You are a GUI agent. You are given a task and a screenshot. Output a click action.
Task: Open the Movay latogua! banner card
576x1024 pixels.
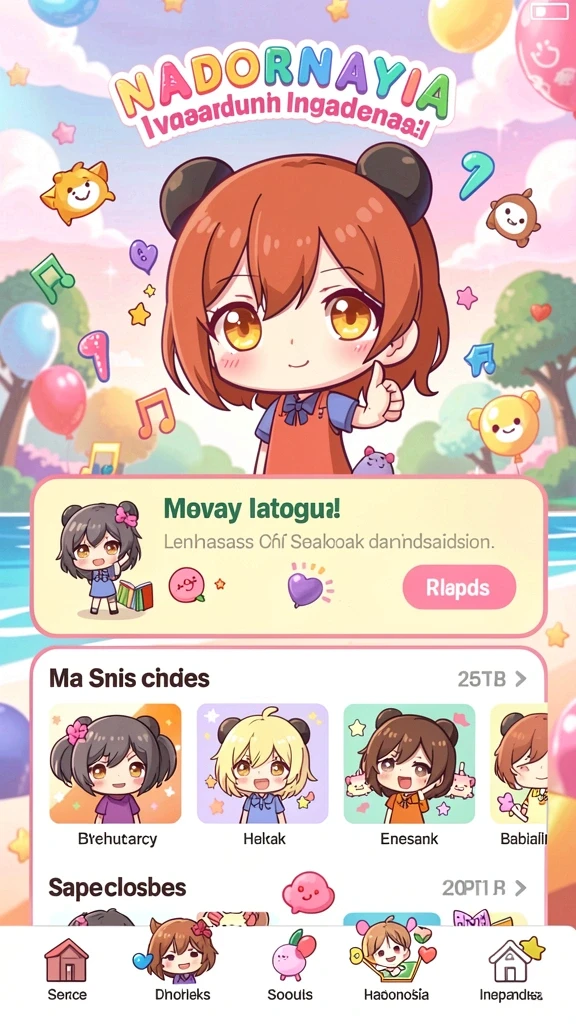point(288,556)
